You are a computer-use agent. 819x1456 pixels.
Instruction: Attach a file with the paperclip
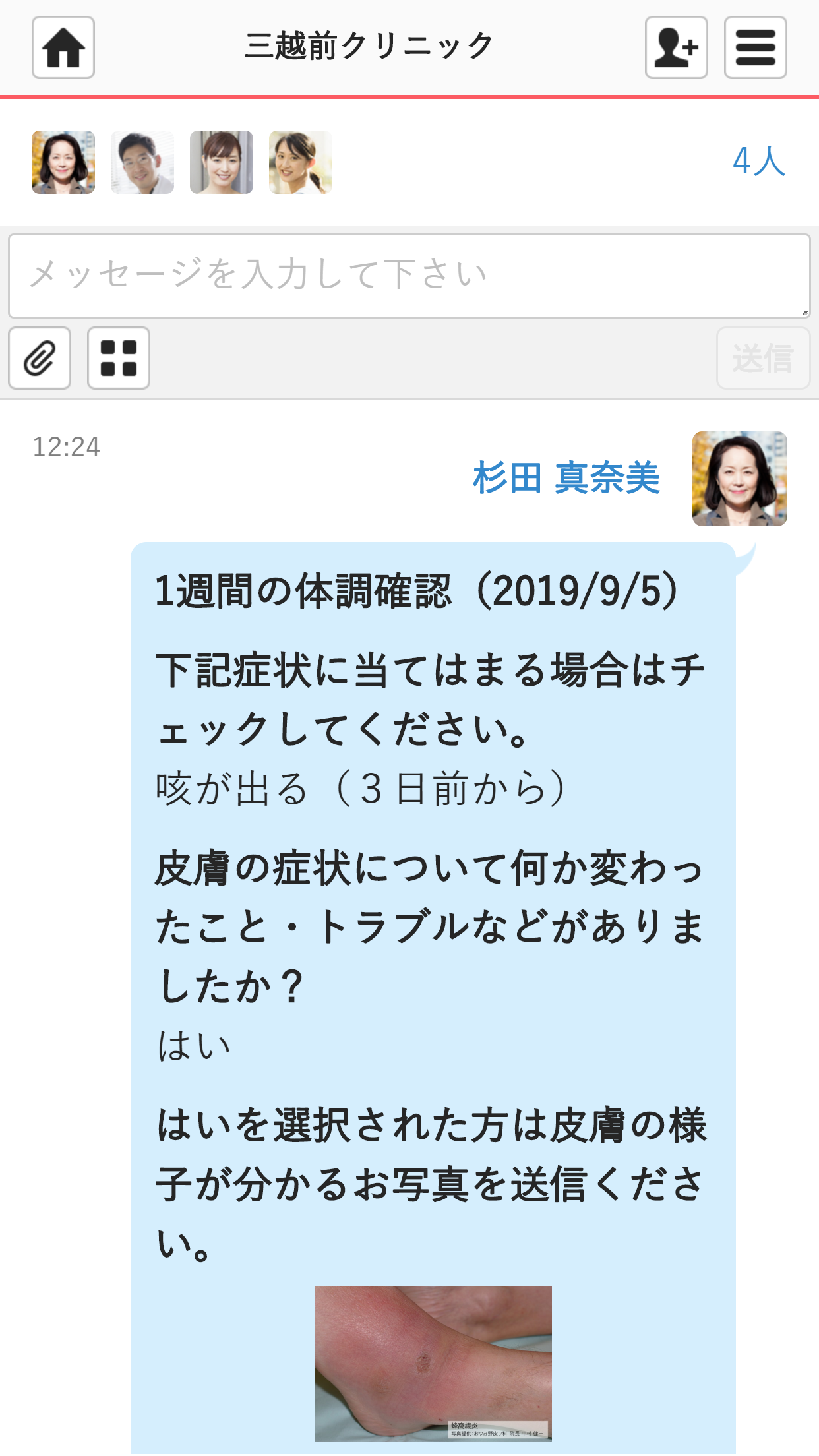[40, 358]
